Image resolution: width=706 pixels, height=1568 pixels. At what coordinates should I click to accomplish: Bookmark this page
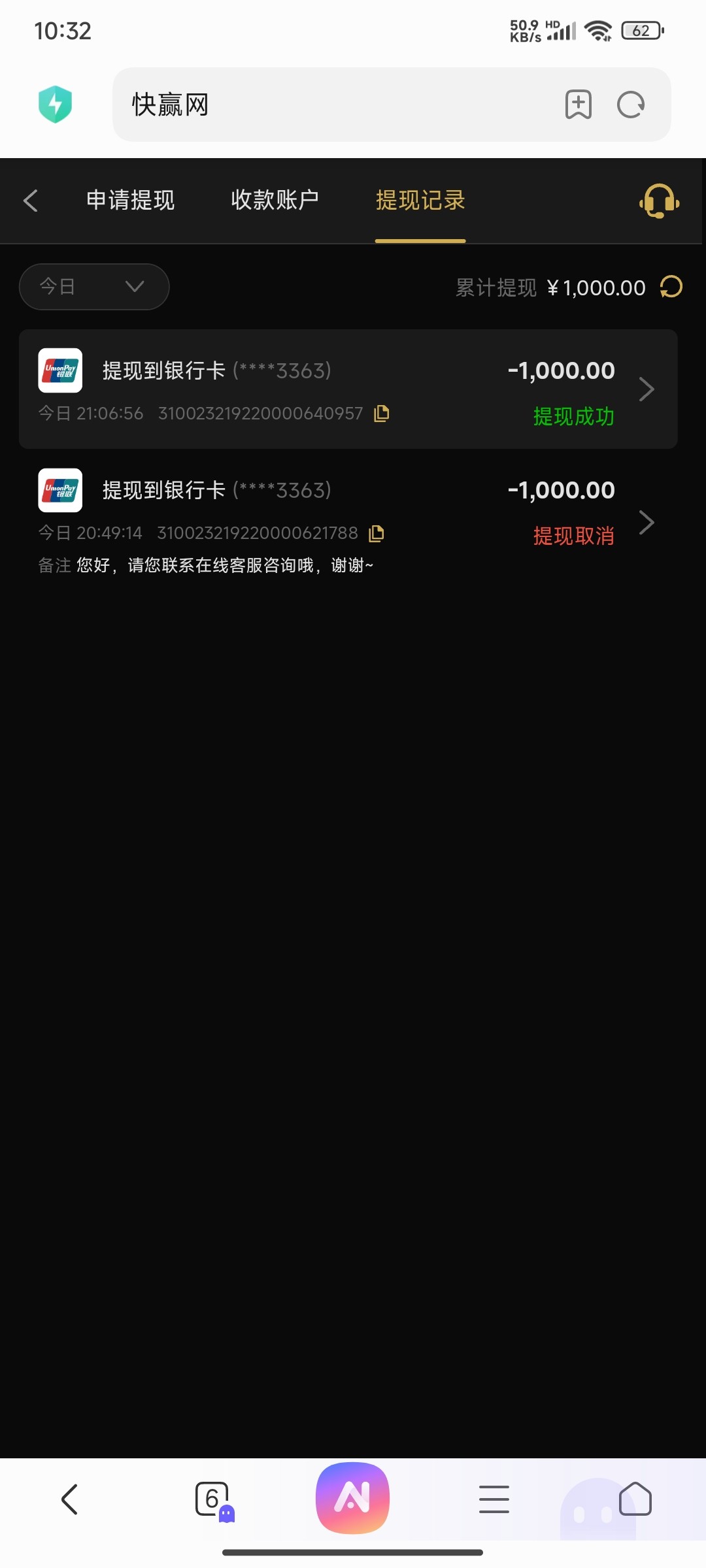pyautogui.click(x=578, y=105)
